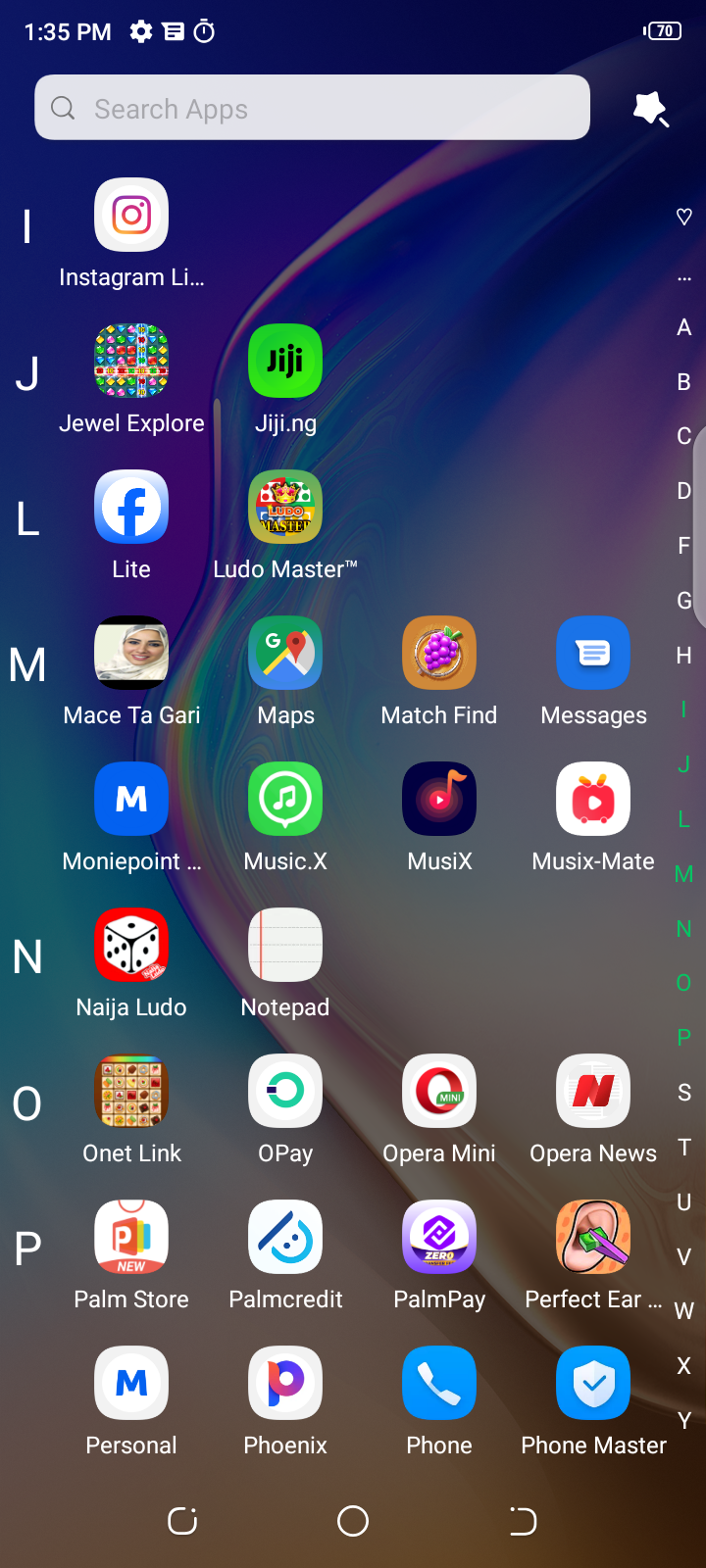Launch Instagram Lite
Image resolution: width=706 pixels, height=1568 pixels.
(x=131, y=216)
